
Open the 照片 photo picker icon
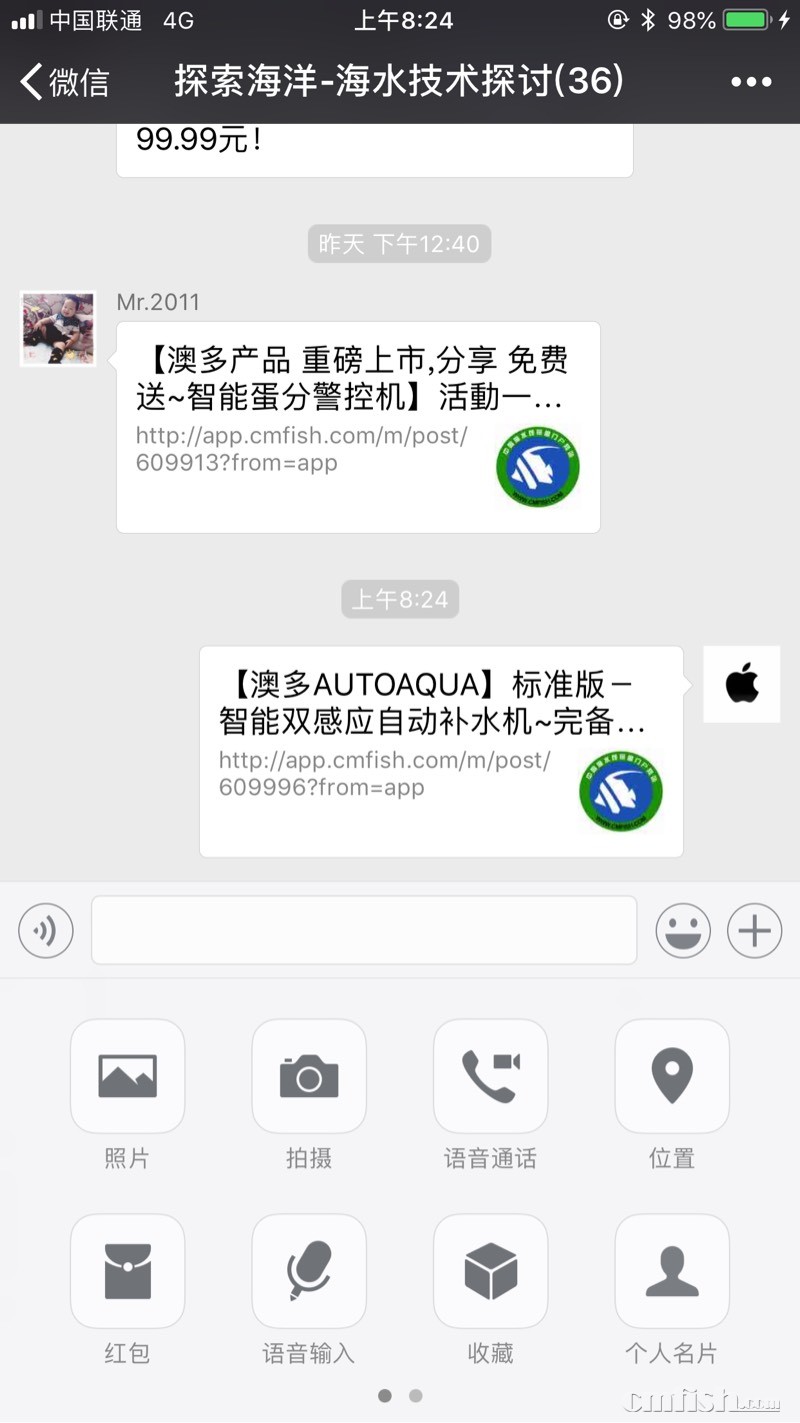click(x=128, y=1077)
